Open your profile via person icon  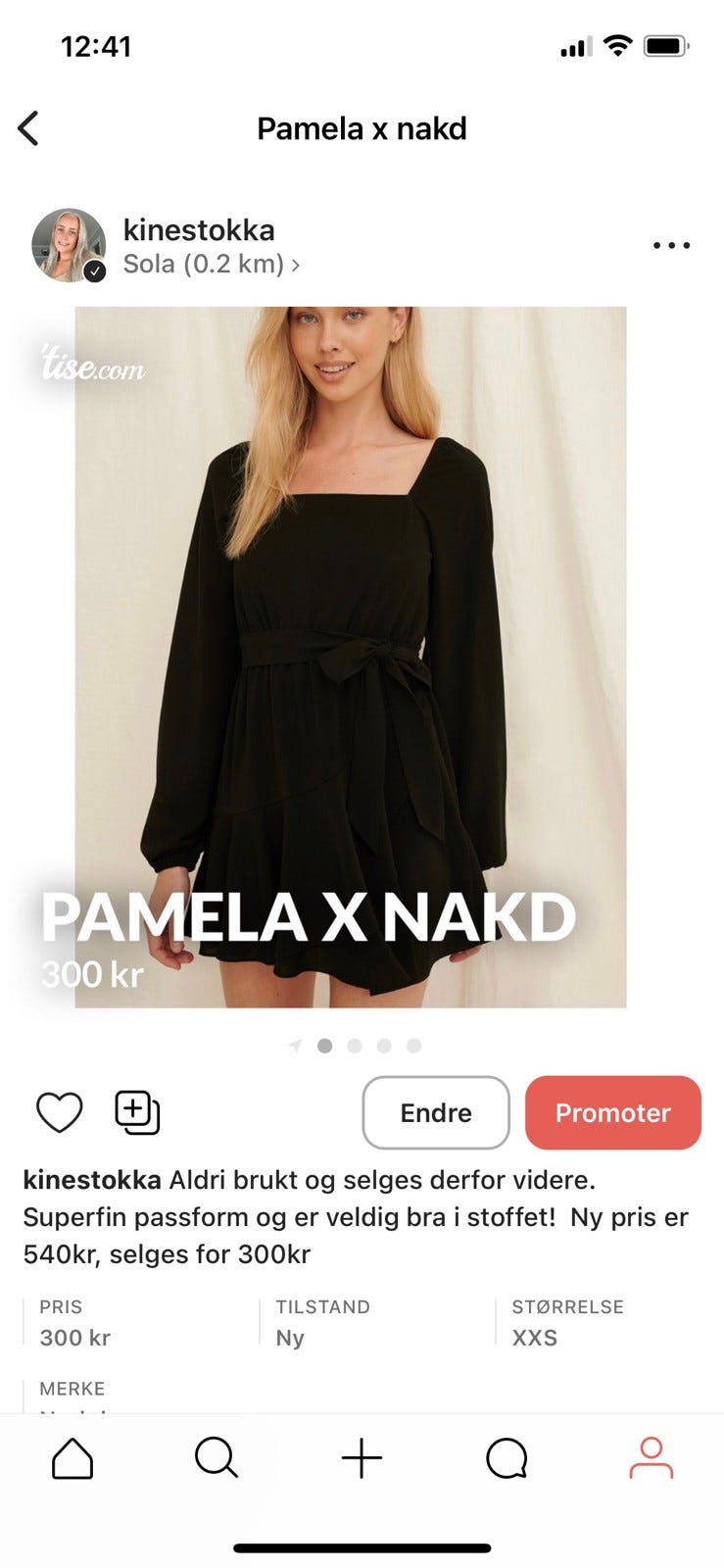pyautogui.click(x=652, y=1457)
